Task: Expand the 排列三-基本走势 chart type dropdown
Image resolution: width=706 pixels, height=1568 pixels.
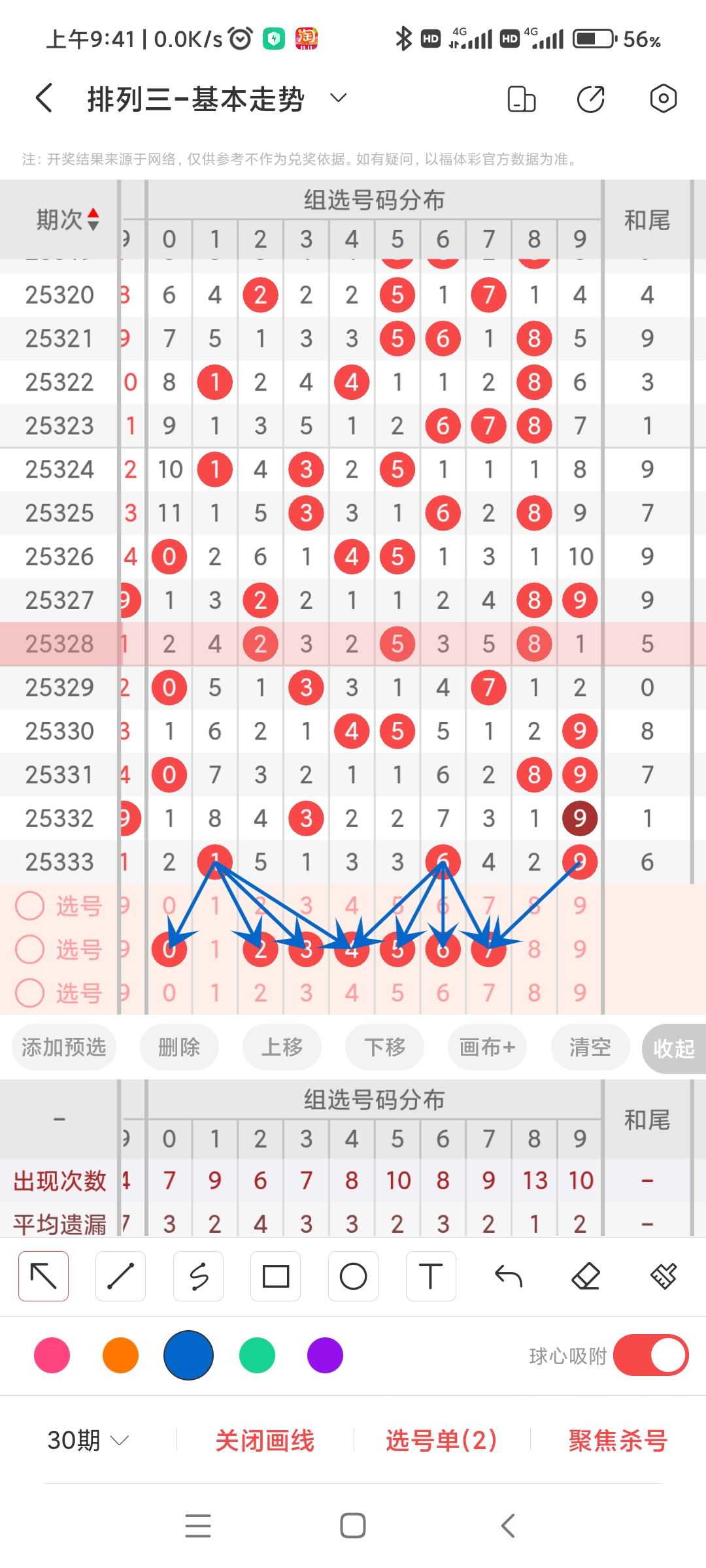Action: [337, 98]
